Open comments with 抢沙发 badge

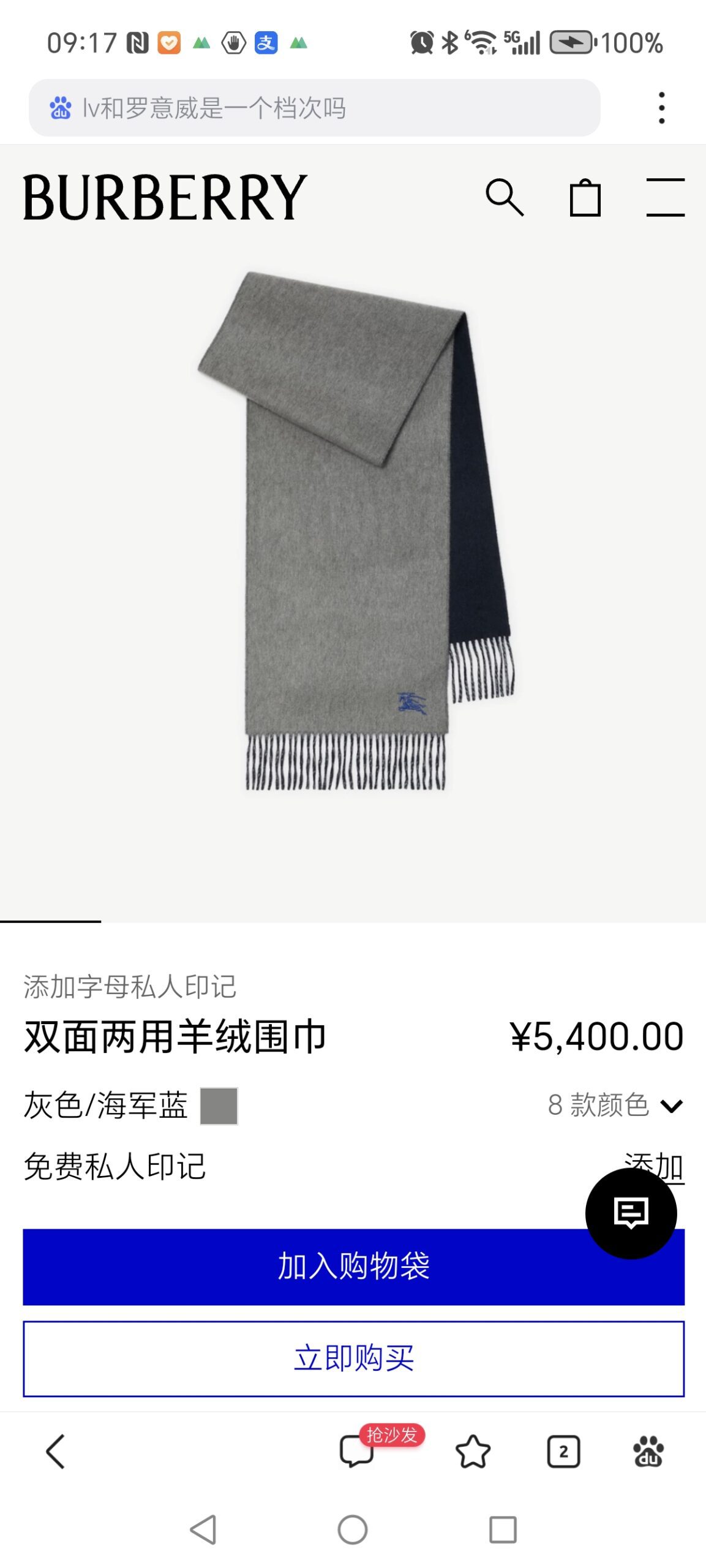pyautogui.click(x=357, y=1452)
